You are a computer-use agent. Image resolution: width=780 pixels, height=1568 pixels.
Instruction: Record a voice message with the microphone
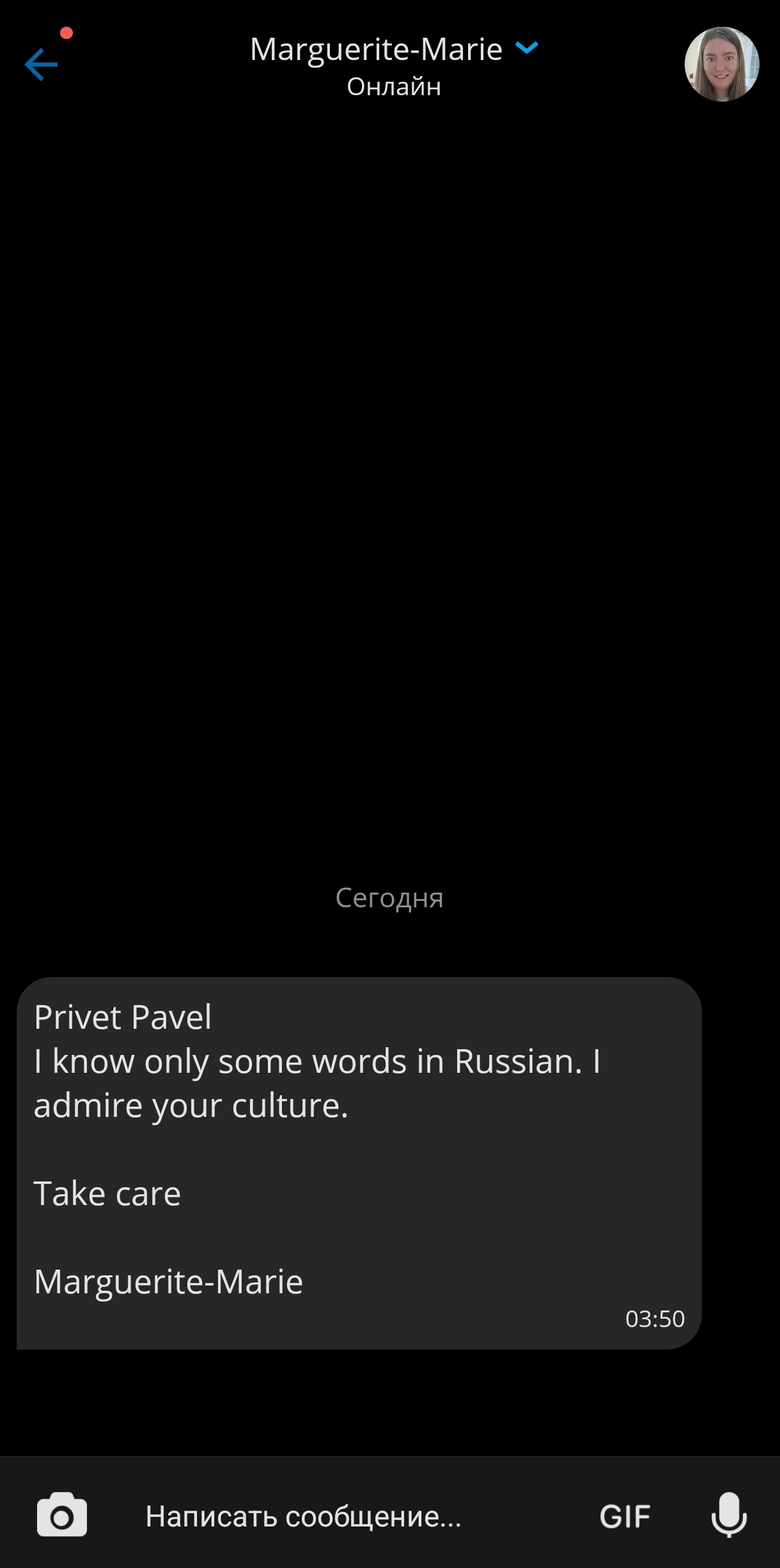(729, 1514)
